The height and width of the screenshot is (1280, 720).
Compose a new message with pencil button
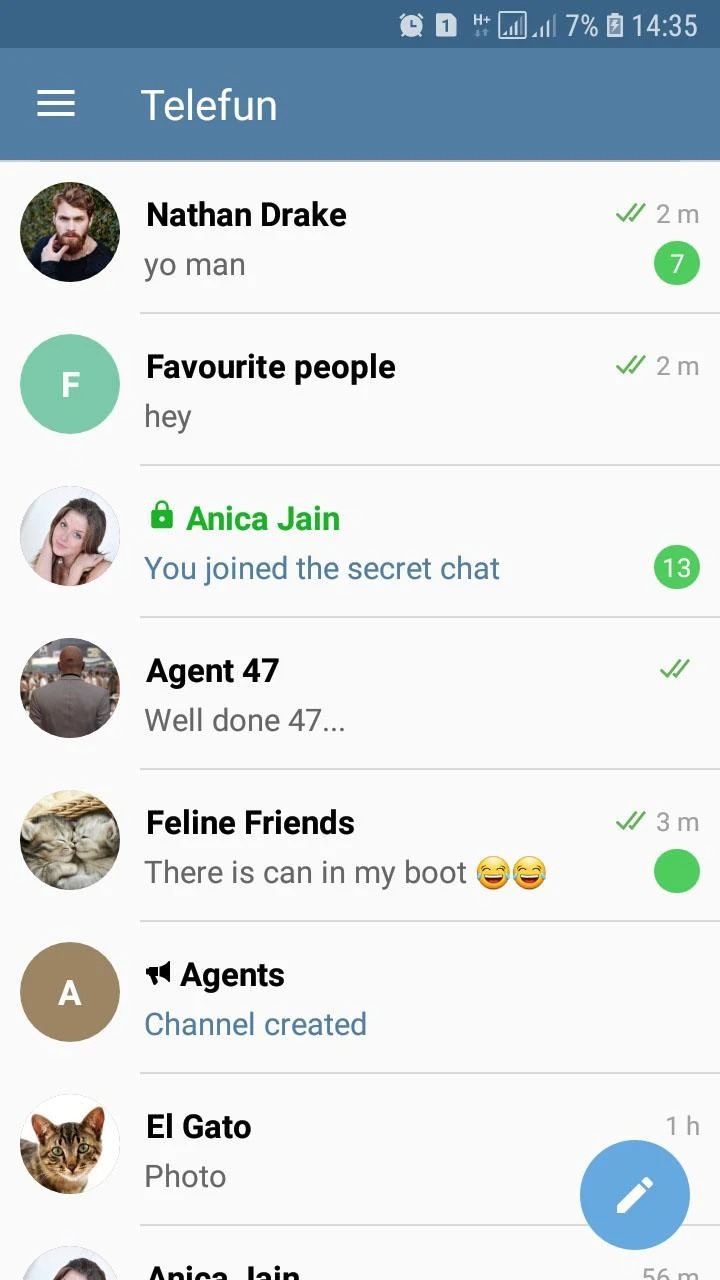[x=635, y=1195]
